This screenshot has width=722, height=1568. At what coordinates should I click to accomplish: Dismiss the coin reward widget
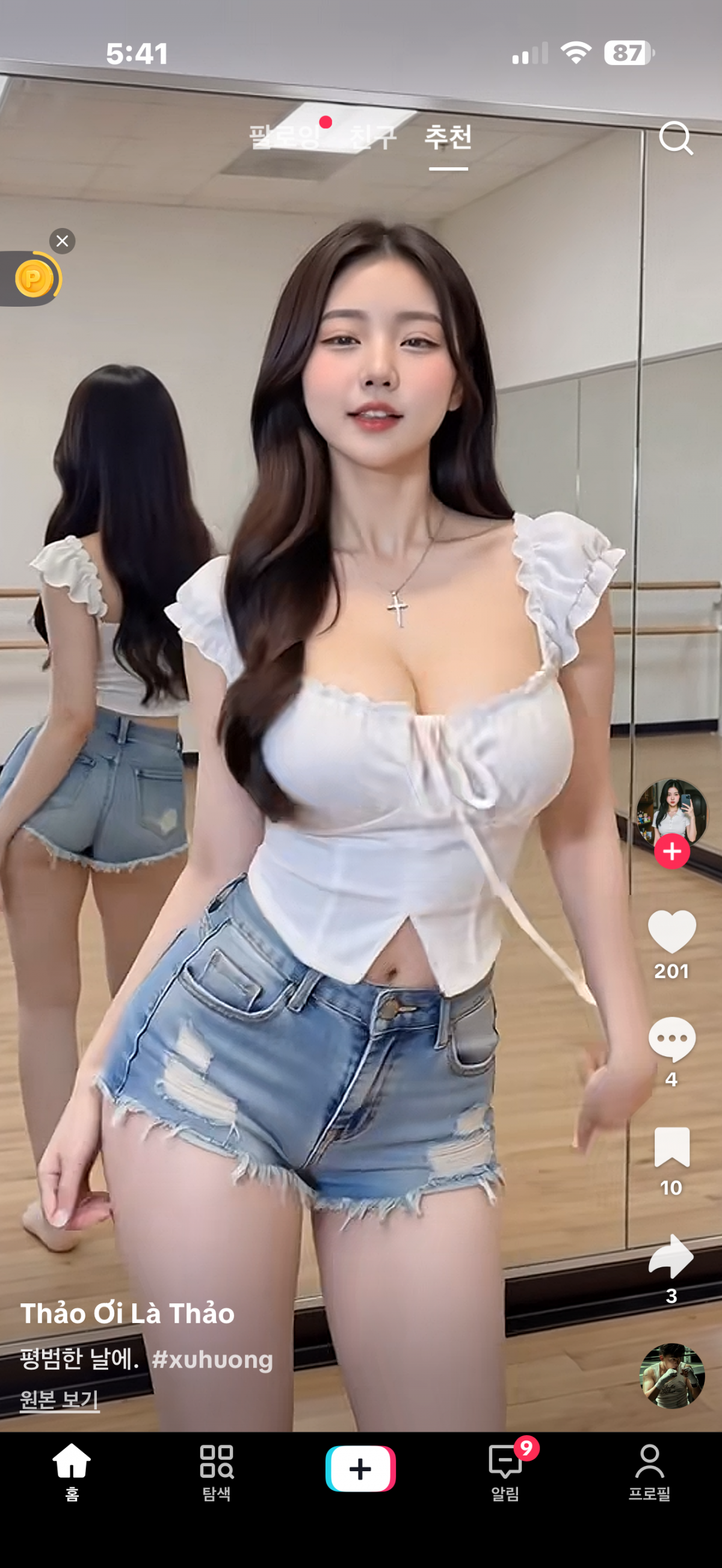[x=62, y=241]
